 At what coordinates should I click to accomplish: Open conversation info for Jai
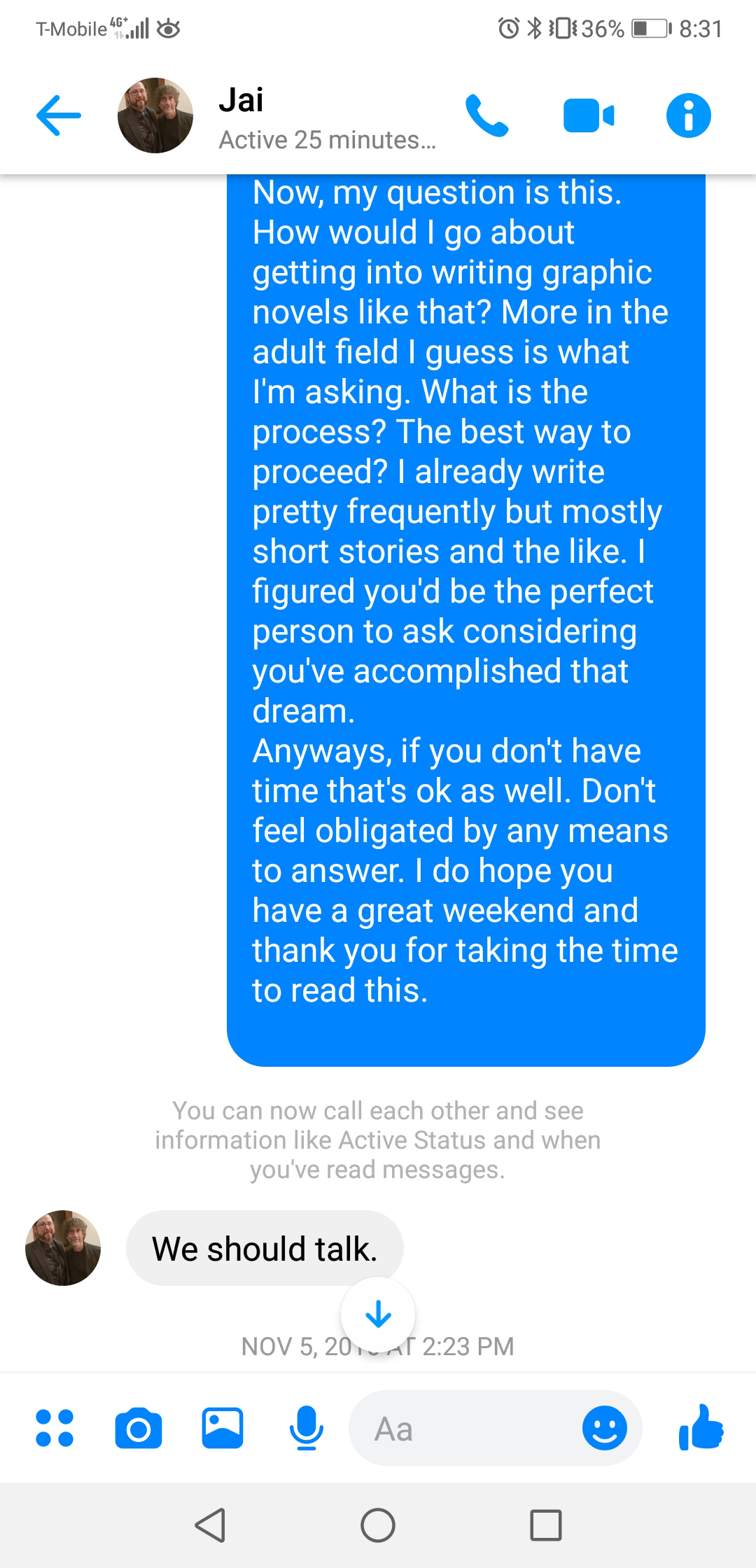click(688, 115)
